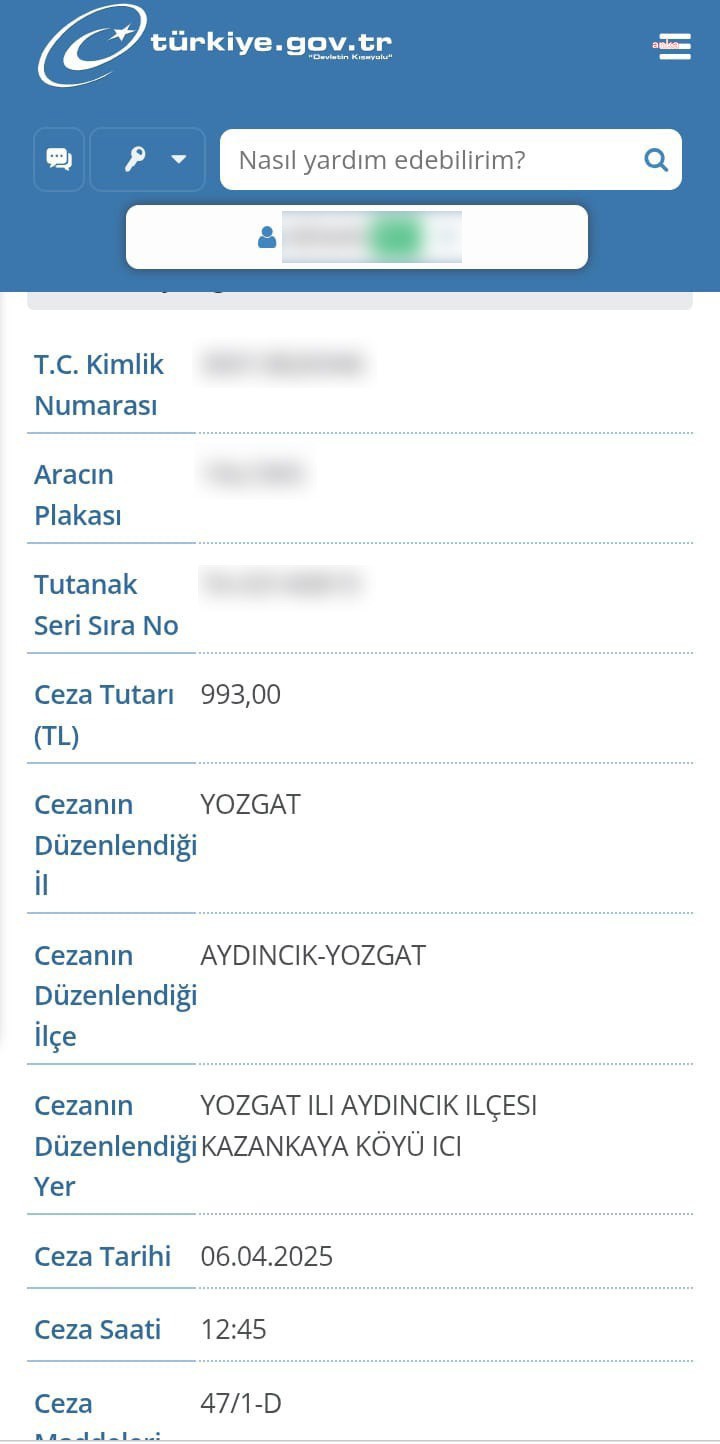
Task: Tap the search magnifier icon
Action: [x=656, y=160]
